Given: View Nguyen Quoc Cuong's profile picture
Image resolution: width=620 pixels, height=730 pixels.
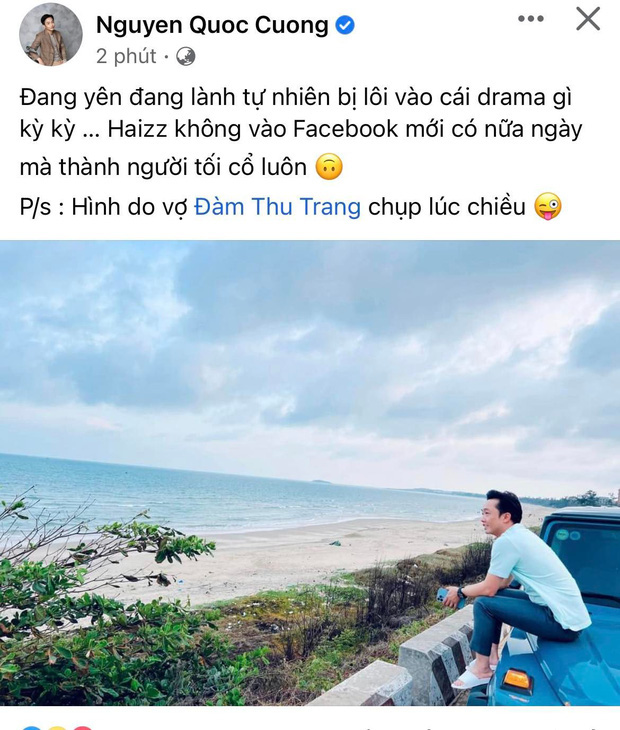Looking at the screenshot, I should [x=50, y=34].
